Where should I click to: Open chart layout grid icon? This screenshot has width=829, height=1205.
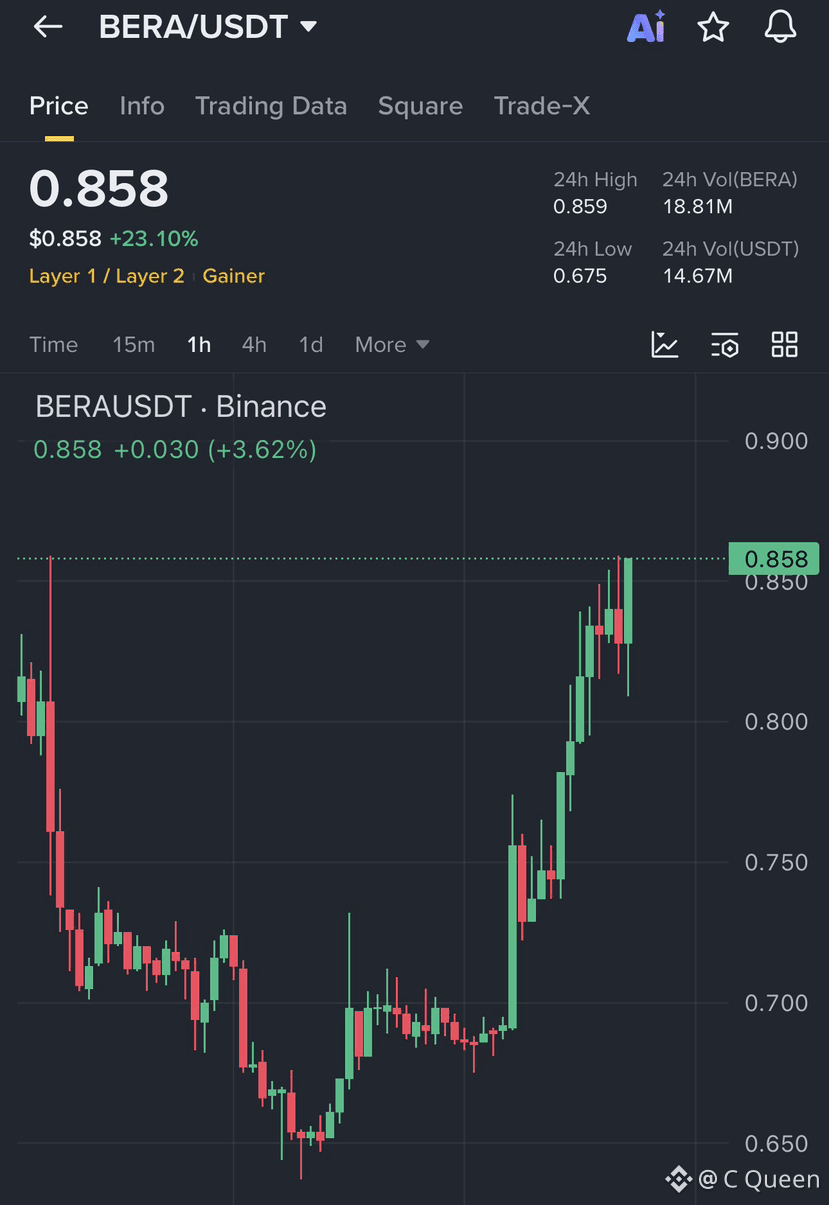784,344
